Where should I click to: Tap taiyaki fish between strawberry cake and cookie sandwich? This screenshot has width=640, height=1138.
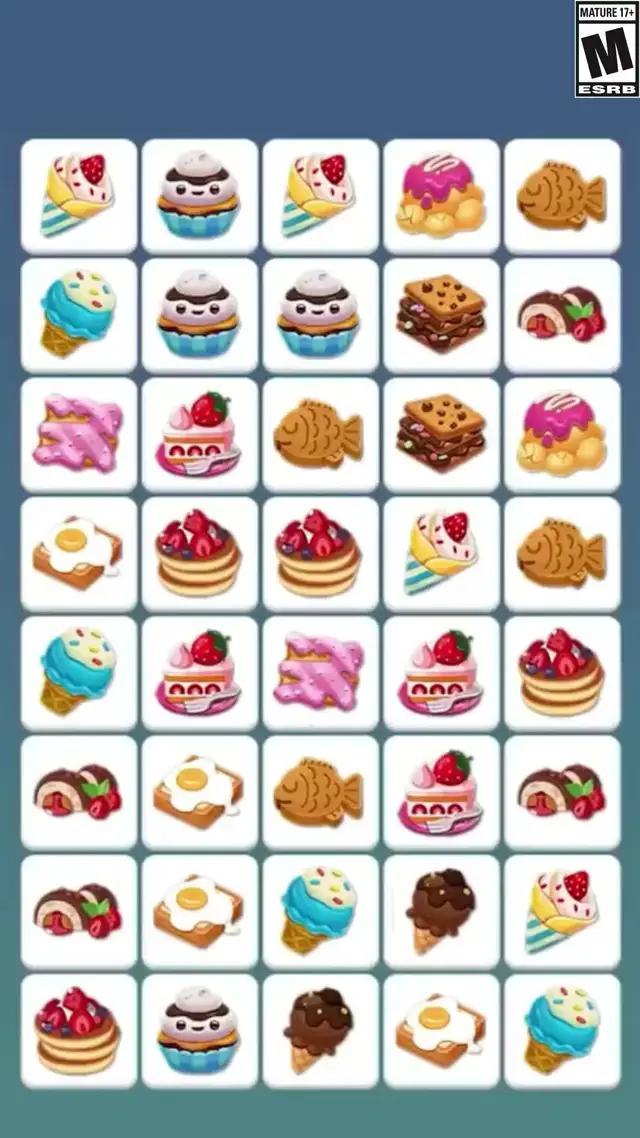pos(320,434)
